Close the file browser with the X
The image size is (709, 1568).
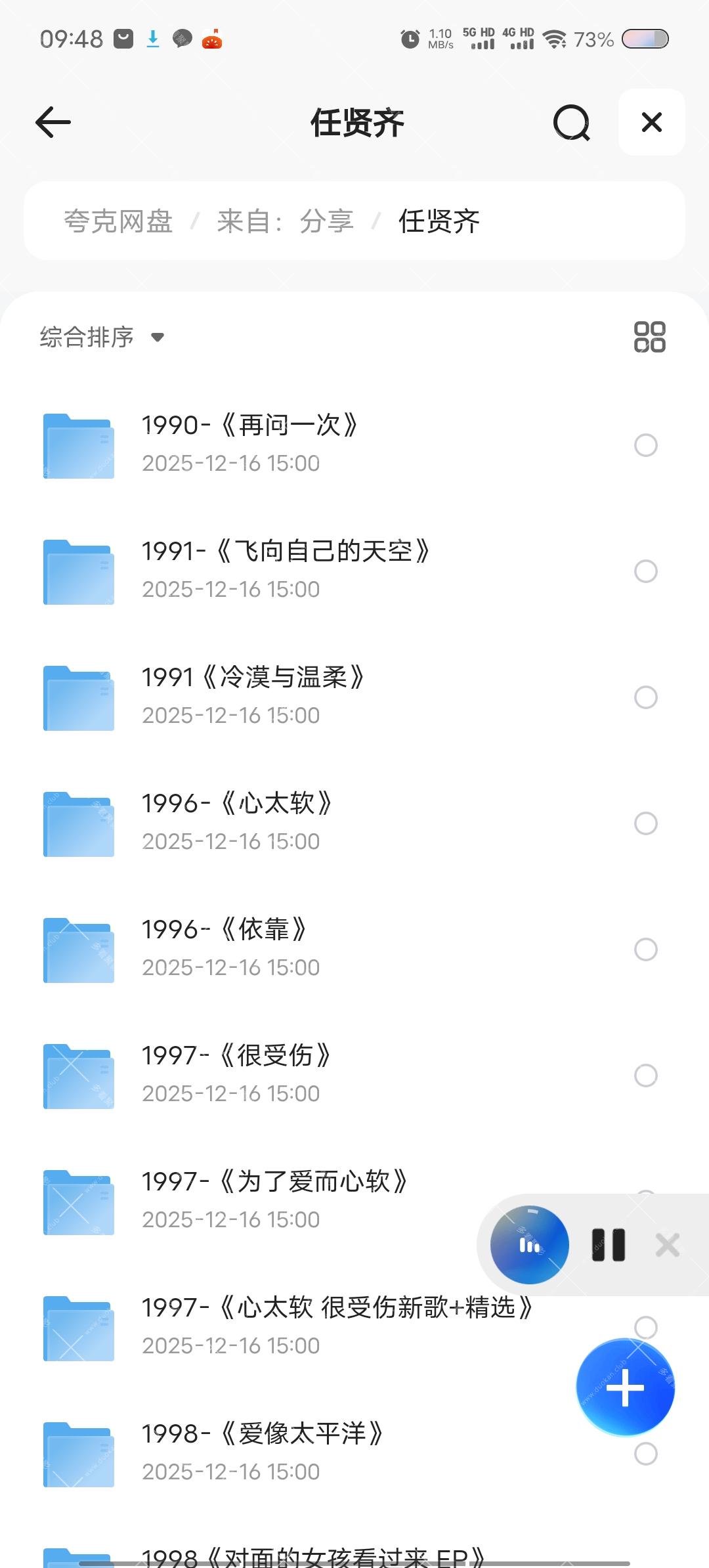[x=651, y=122]
